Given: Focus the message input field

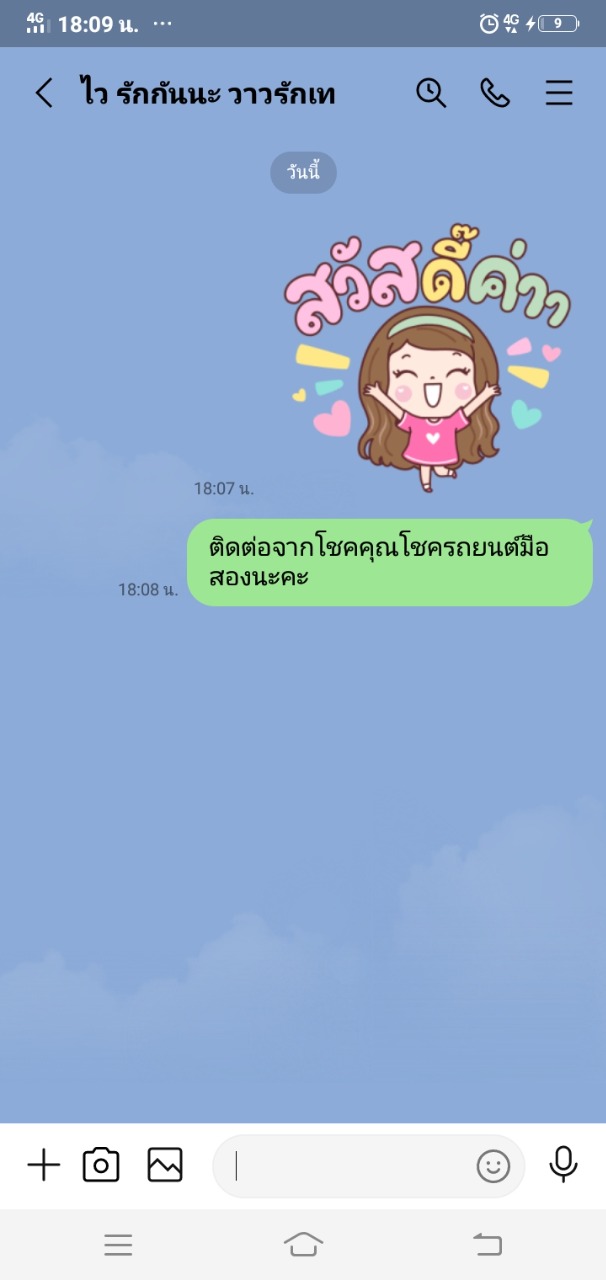Looking at the screenshot, I should pyautogui.click(x=350, y=1166).
